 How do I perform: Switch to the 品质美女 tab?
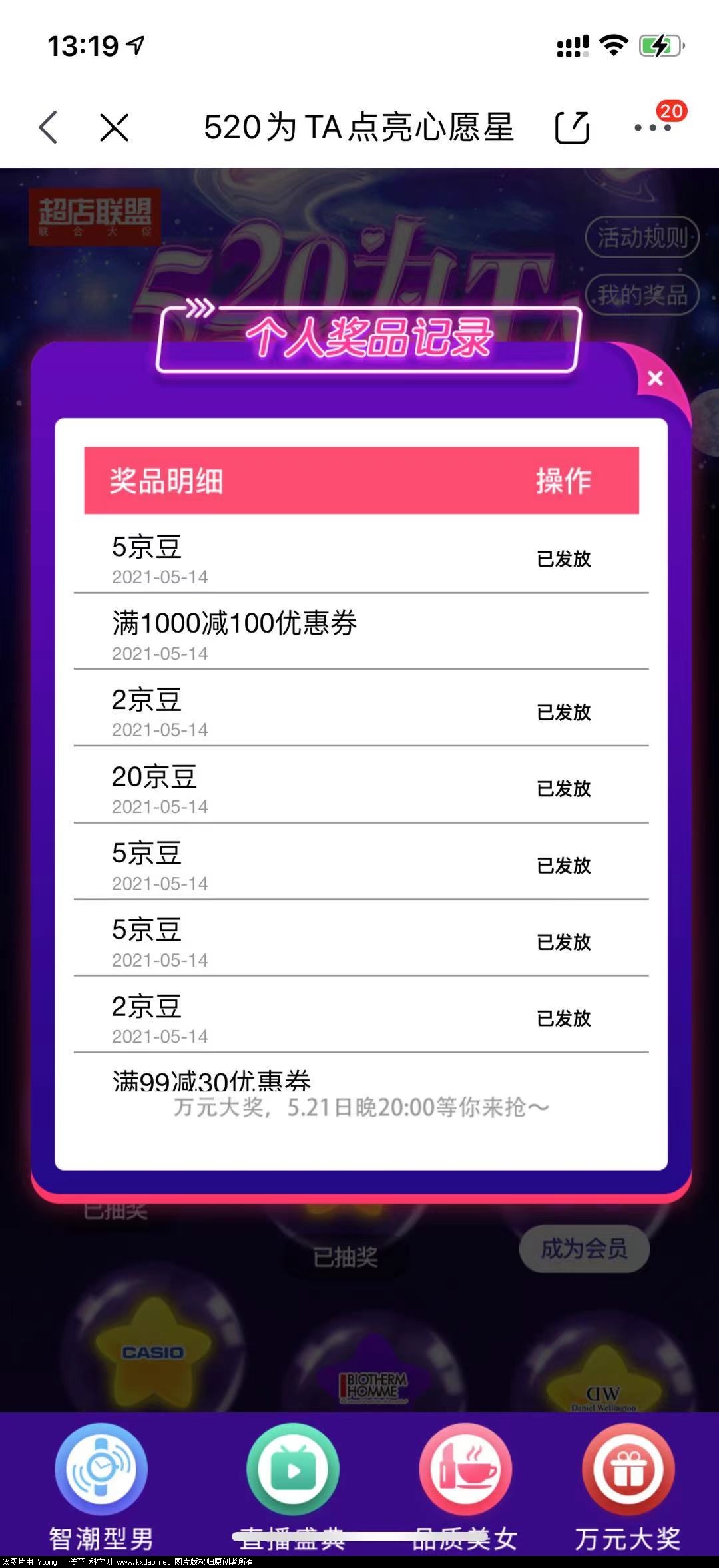(465, 1486)
